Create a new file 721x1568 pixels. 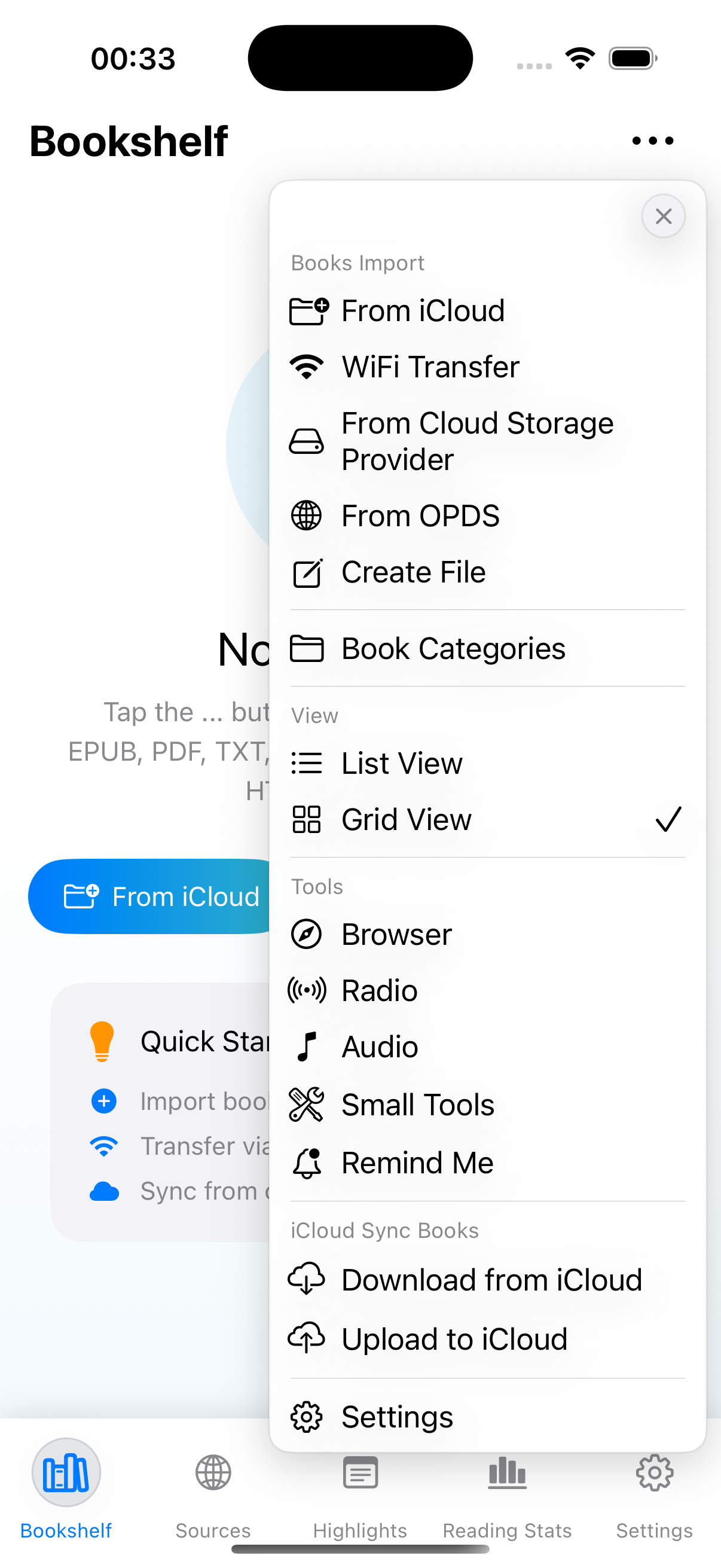click(x=413, y=572)
